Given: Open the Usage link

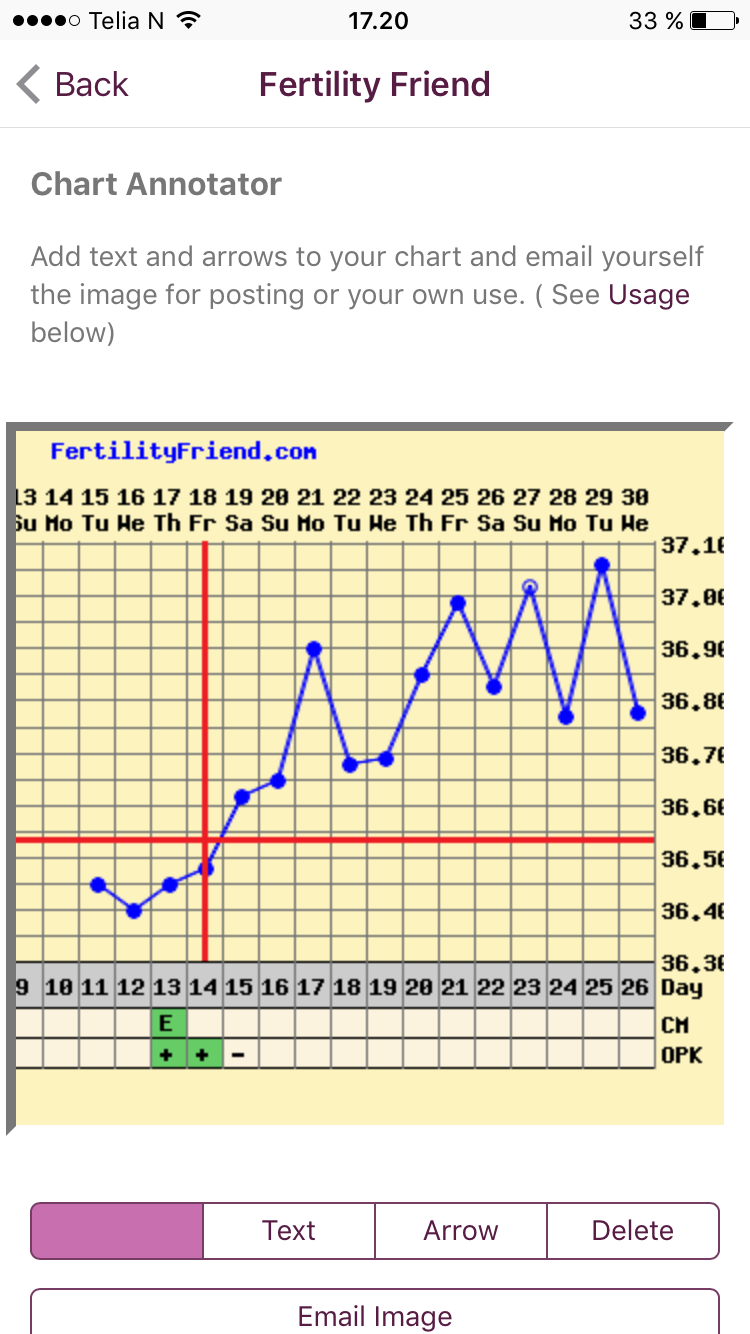Looking at the screenshot, I should 648,295.
